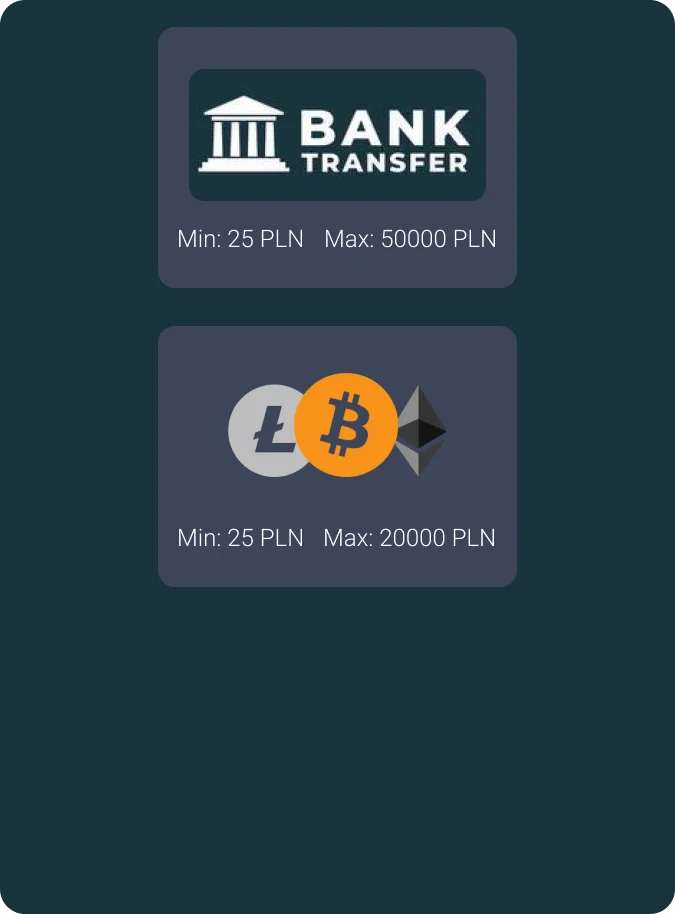Select the Bank Transfer payment method
The image size is (675, 914).
tap(337, 157)
